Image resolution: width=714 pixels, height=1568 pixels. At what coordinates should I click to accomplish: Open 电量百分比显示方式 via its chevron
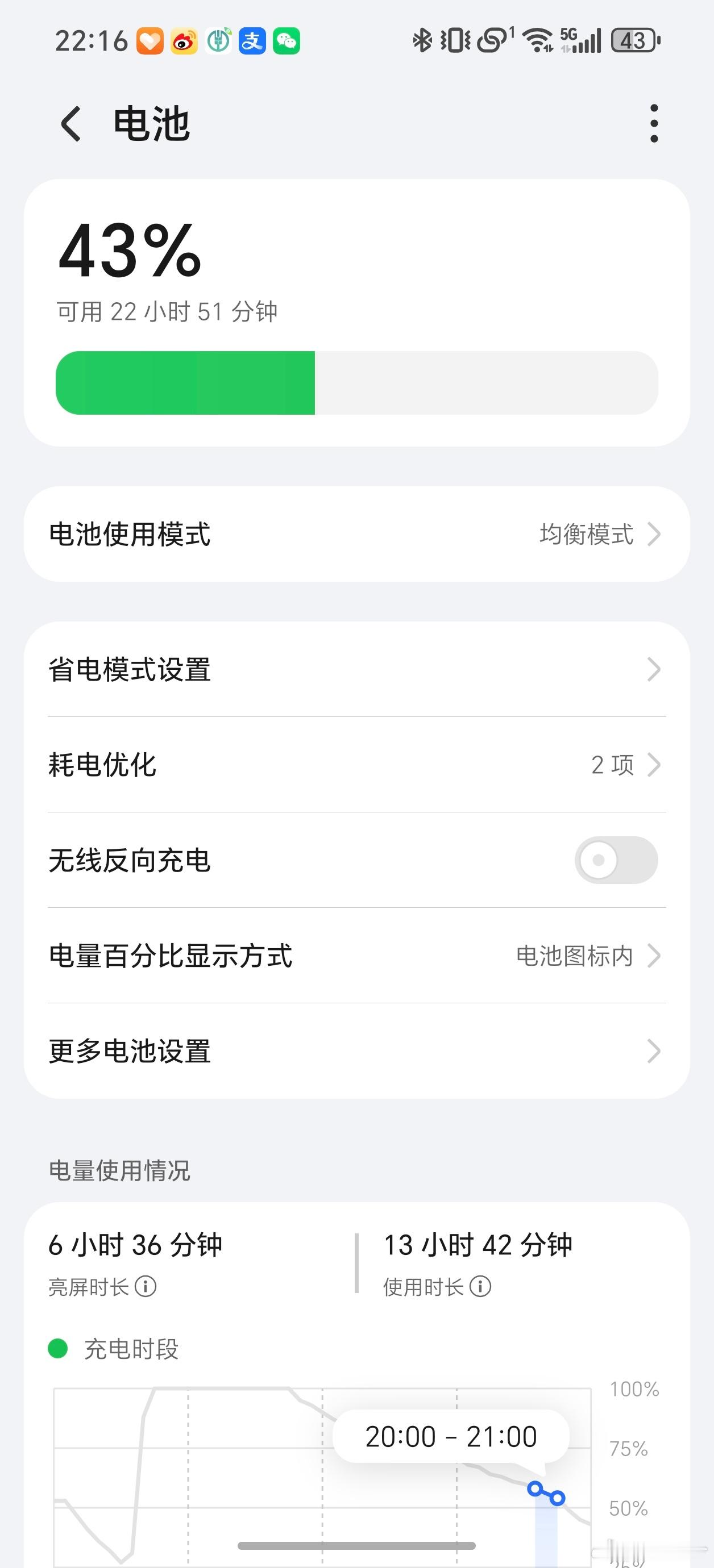655,956
